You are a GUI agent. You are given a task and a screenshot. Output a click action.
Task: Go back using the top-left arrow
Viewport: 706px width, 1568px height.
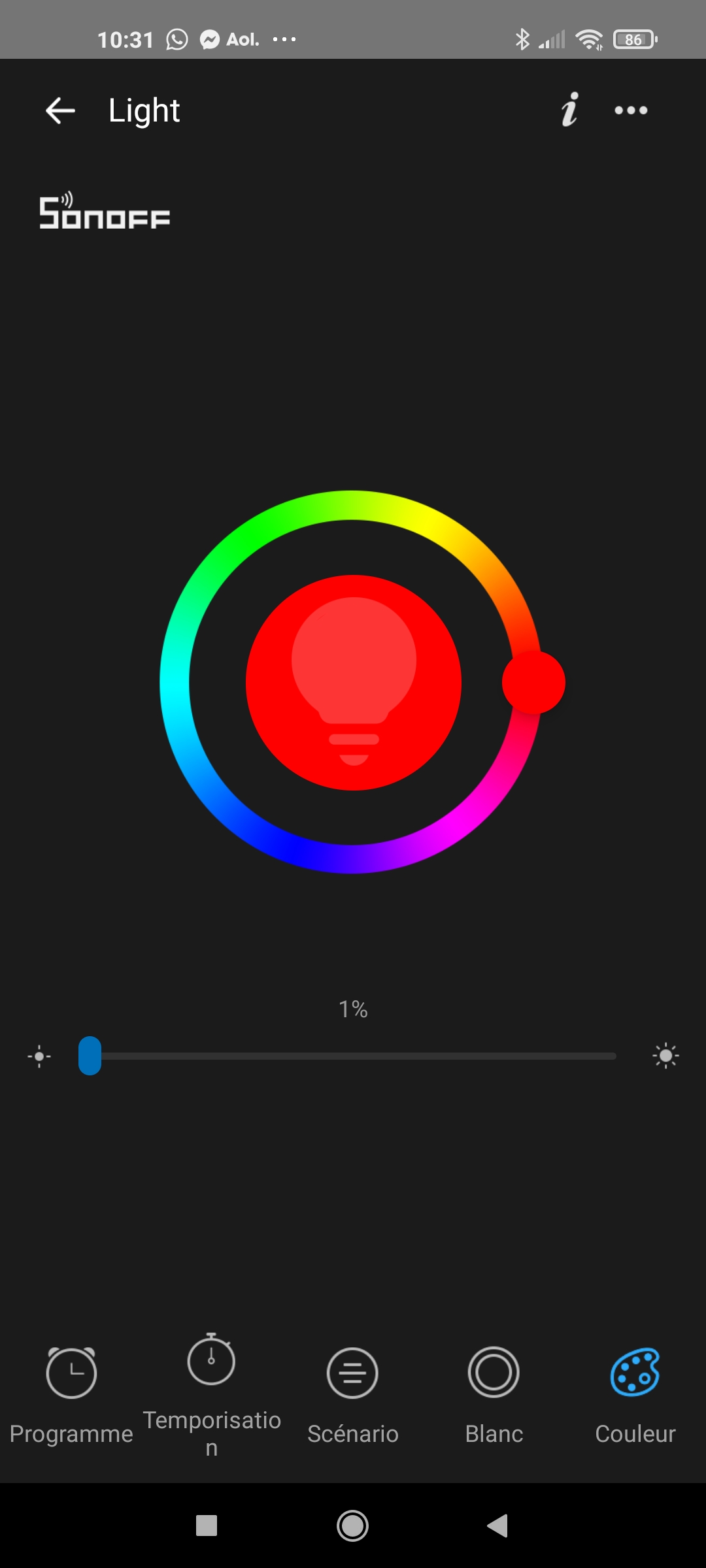60,110
